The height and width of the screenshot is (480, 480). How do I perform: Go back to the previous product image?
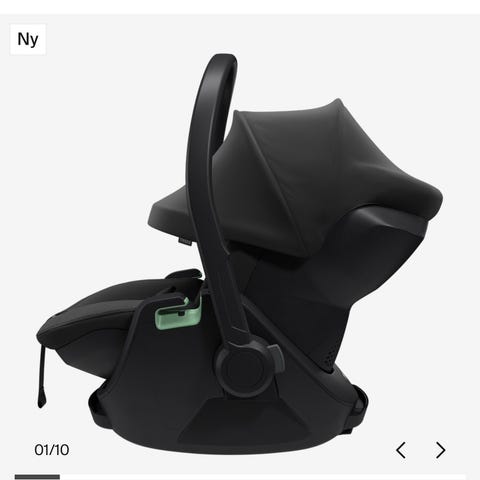(401, 450)
